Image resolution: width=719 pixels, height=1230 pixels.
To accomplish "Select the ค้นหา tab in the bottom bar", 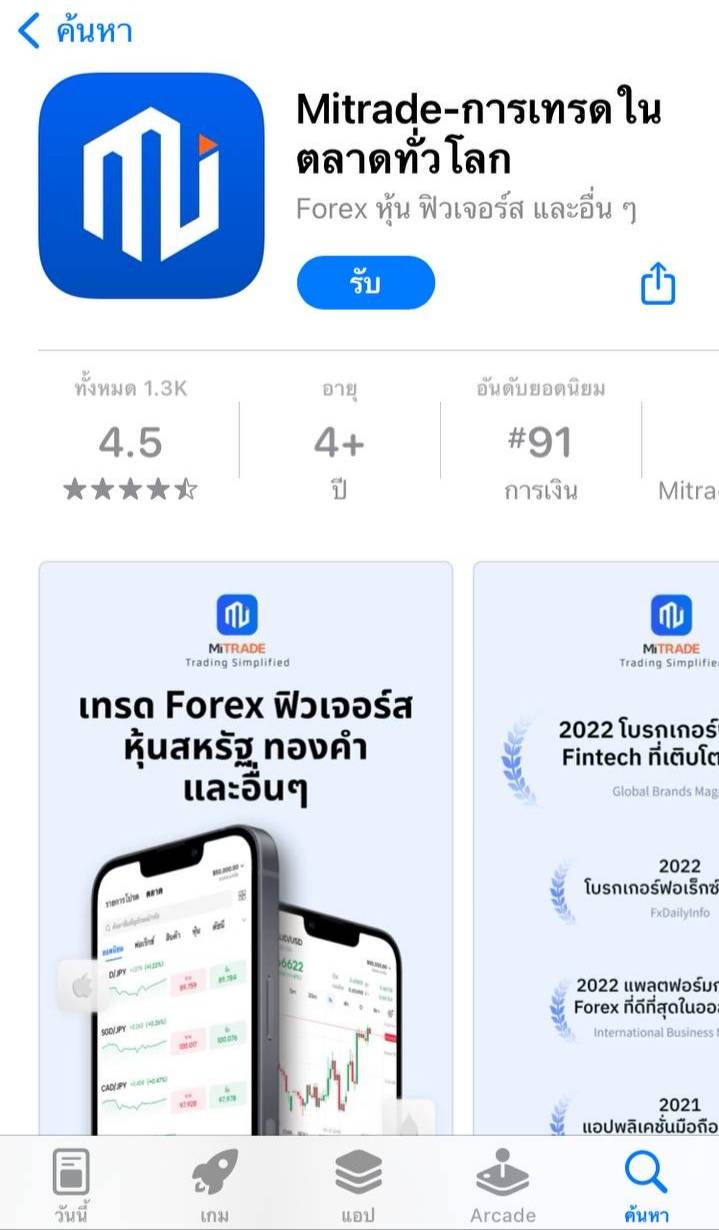I will (646, 1187).
